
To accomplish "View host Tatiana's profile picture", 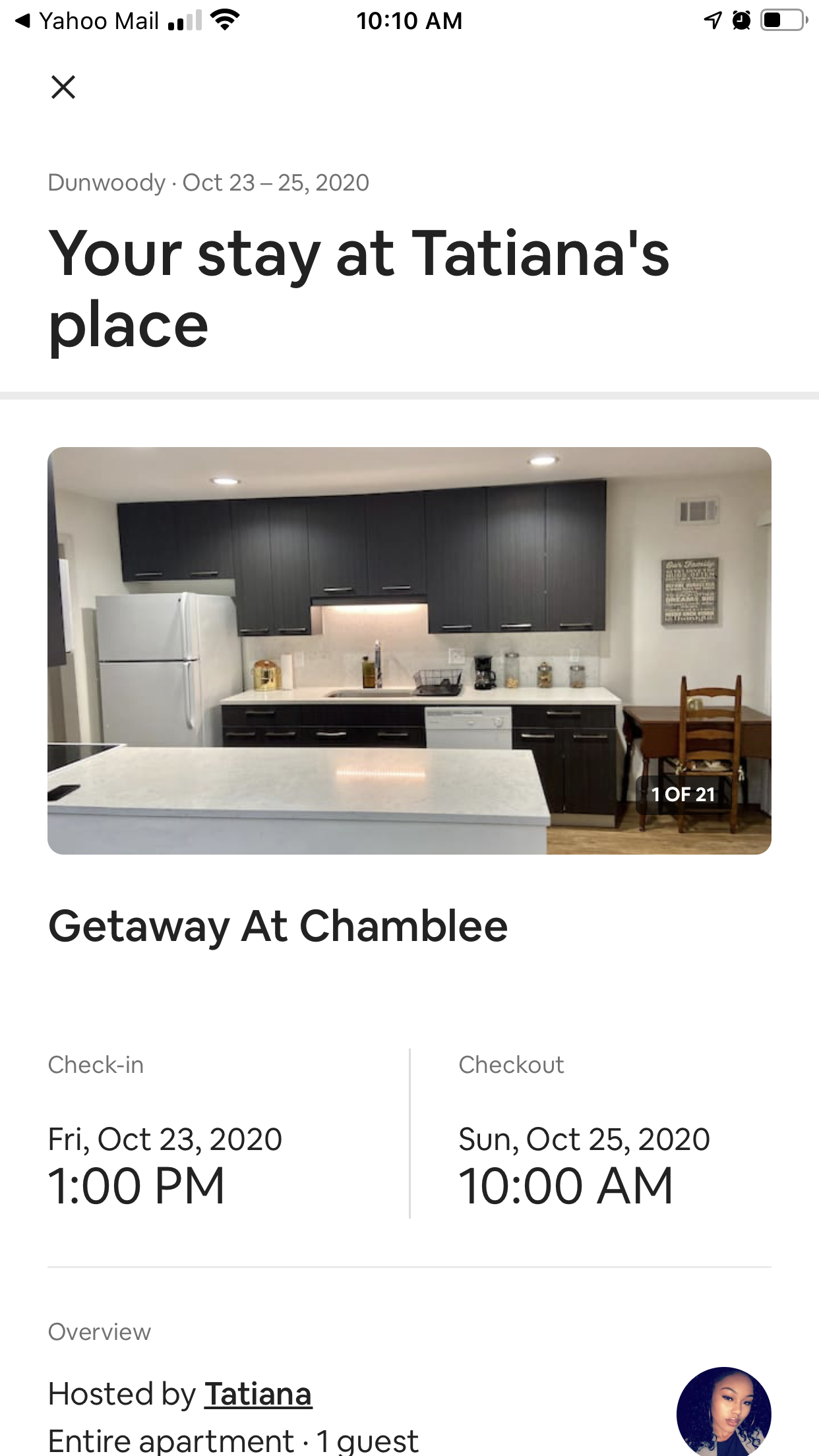I will pos(724,1411).
